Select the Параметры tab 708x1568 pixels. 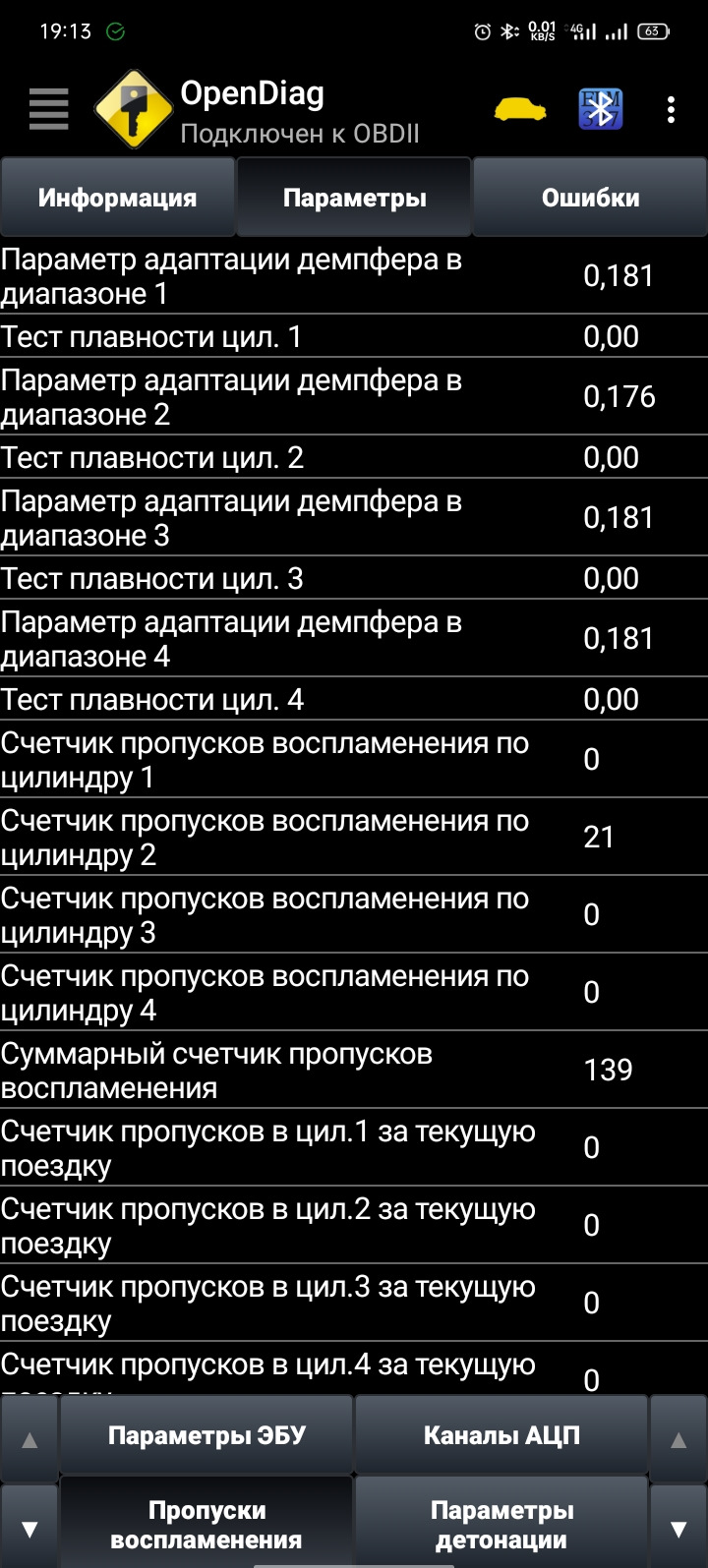point(354,198)
